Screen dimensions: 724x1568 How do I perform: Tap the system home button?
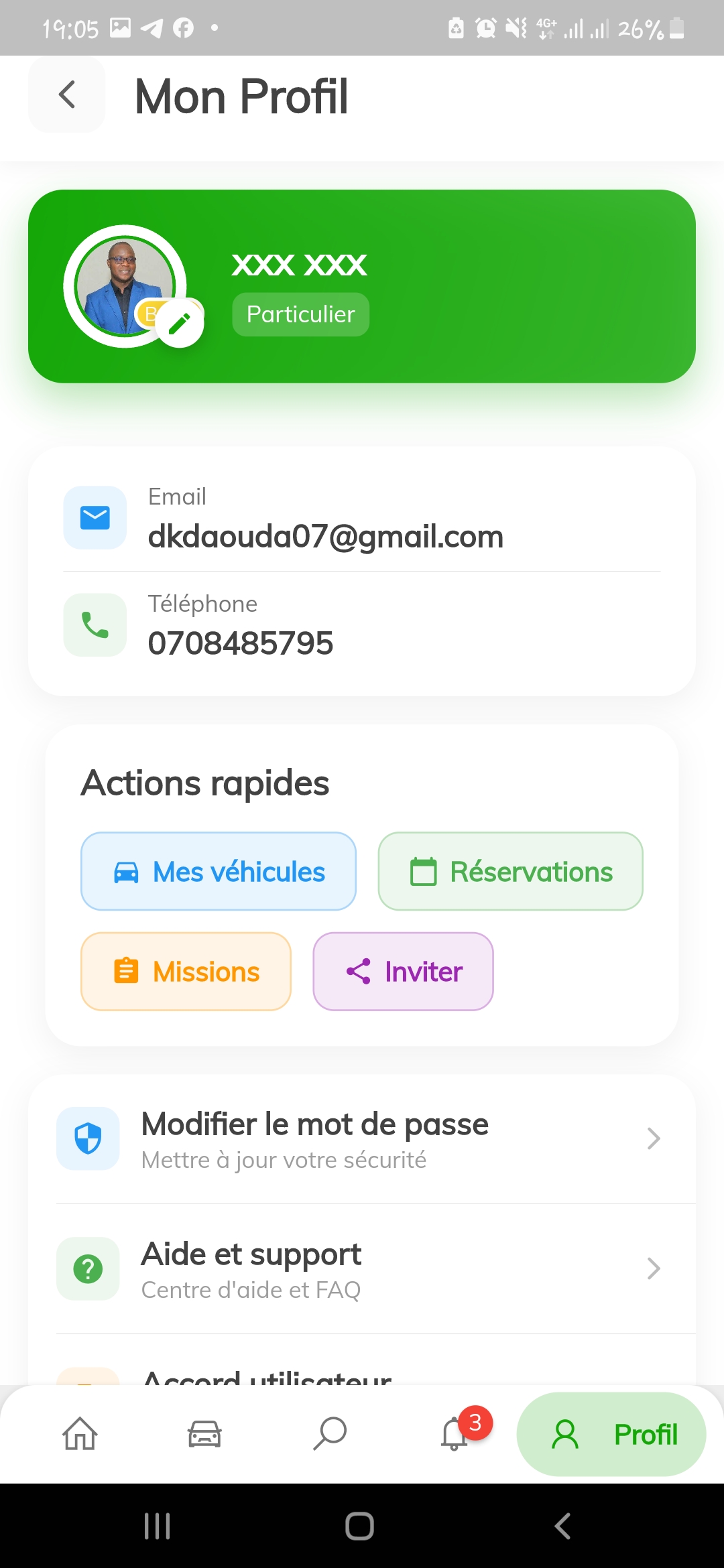(359, 1526)
